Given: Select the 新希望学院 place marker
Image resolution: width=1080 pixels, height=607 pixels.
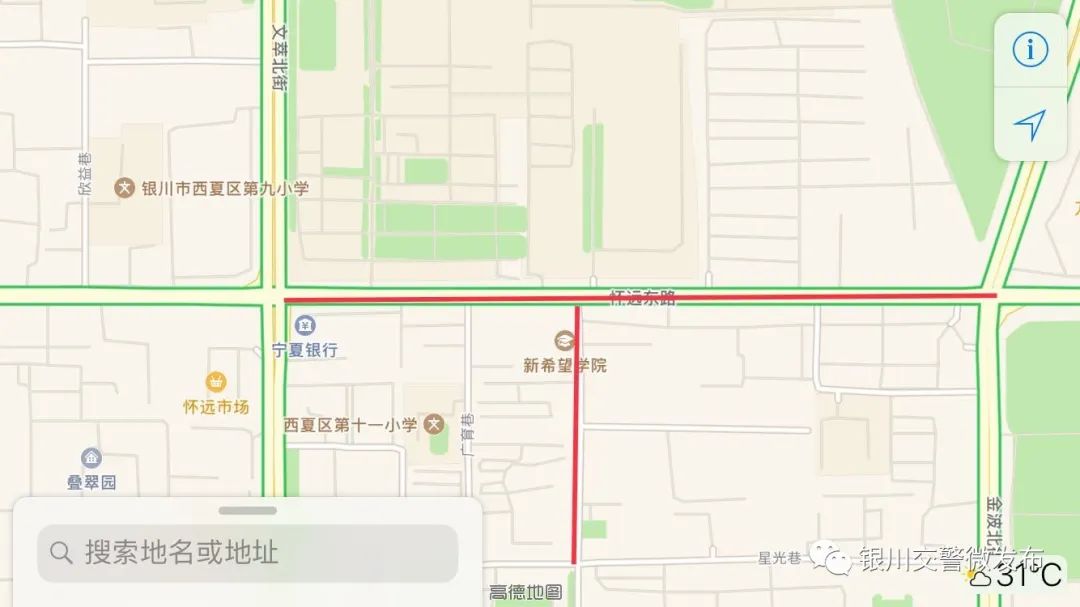Looking at the screenshot, I should pos(565,342).
